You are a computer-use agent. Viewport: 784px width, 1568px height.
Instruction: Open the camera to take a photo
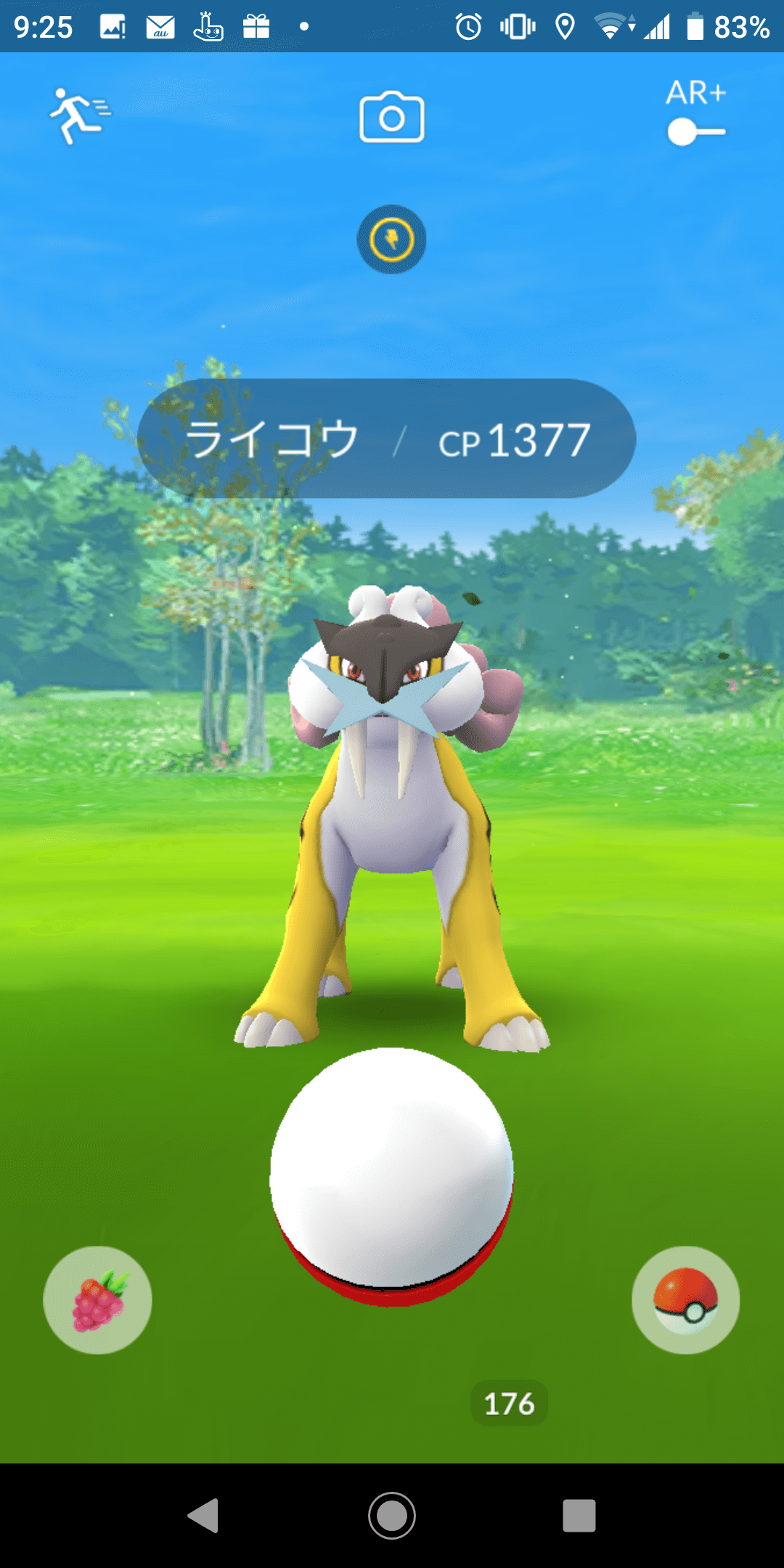tap(392, 117)
